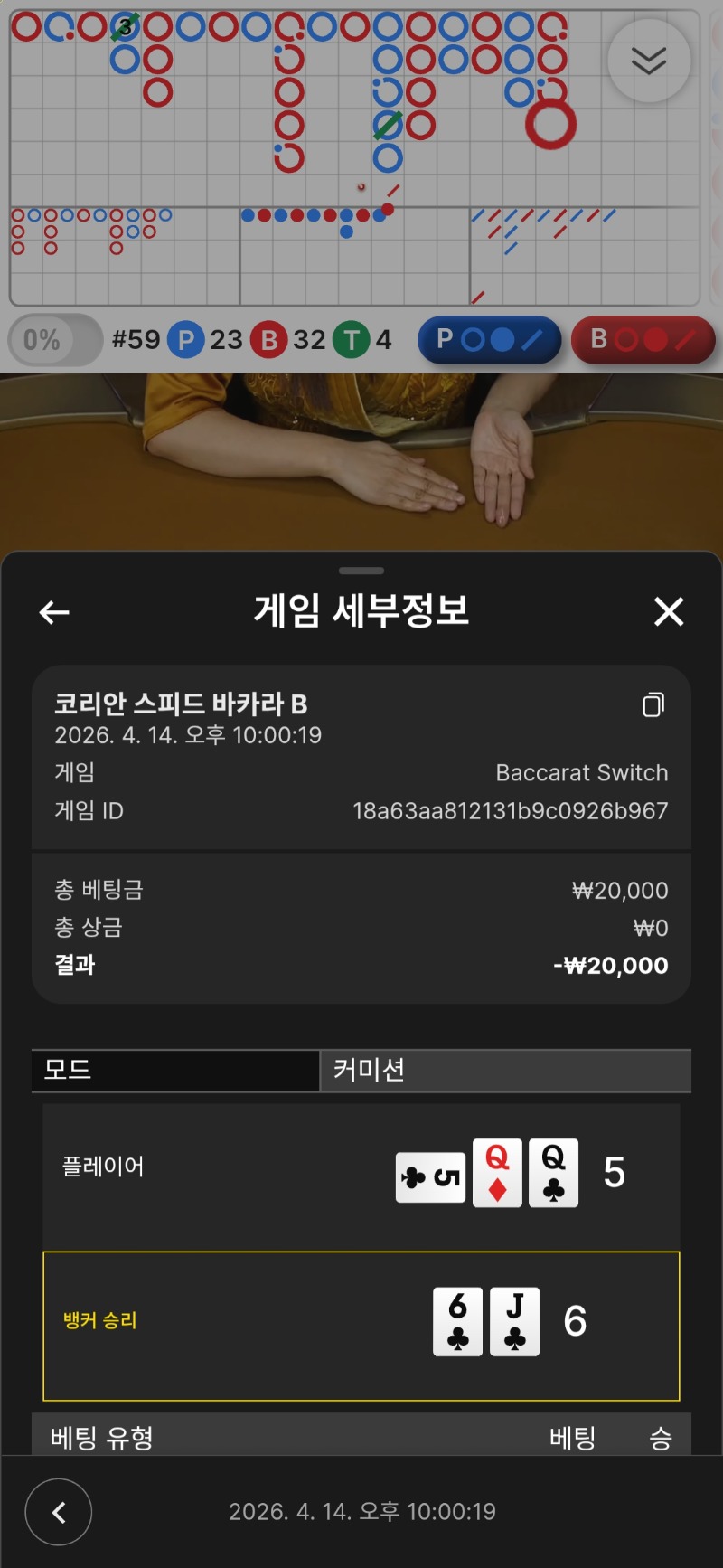
Task: Tap the red Banker prediction button
Action: coord(643,340)
